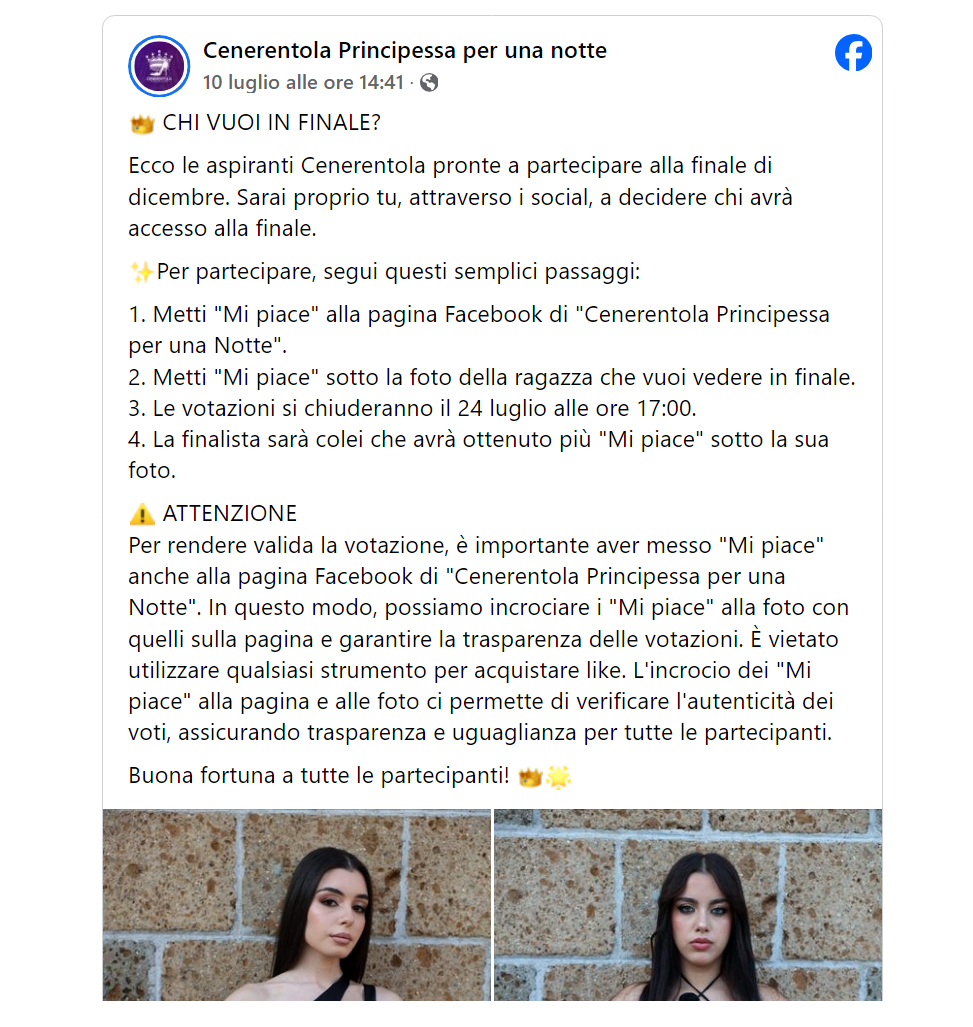Image resolution: width=973 pixels, height=1027 pixels.
Task: Tap the page's purple profile avatar
Action: click(x=159, y=65)
